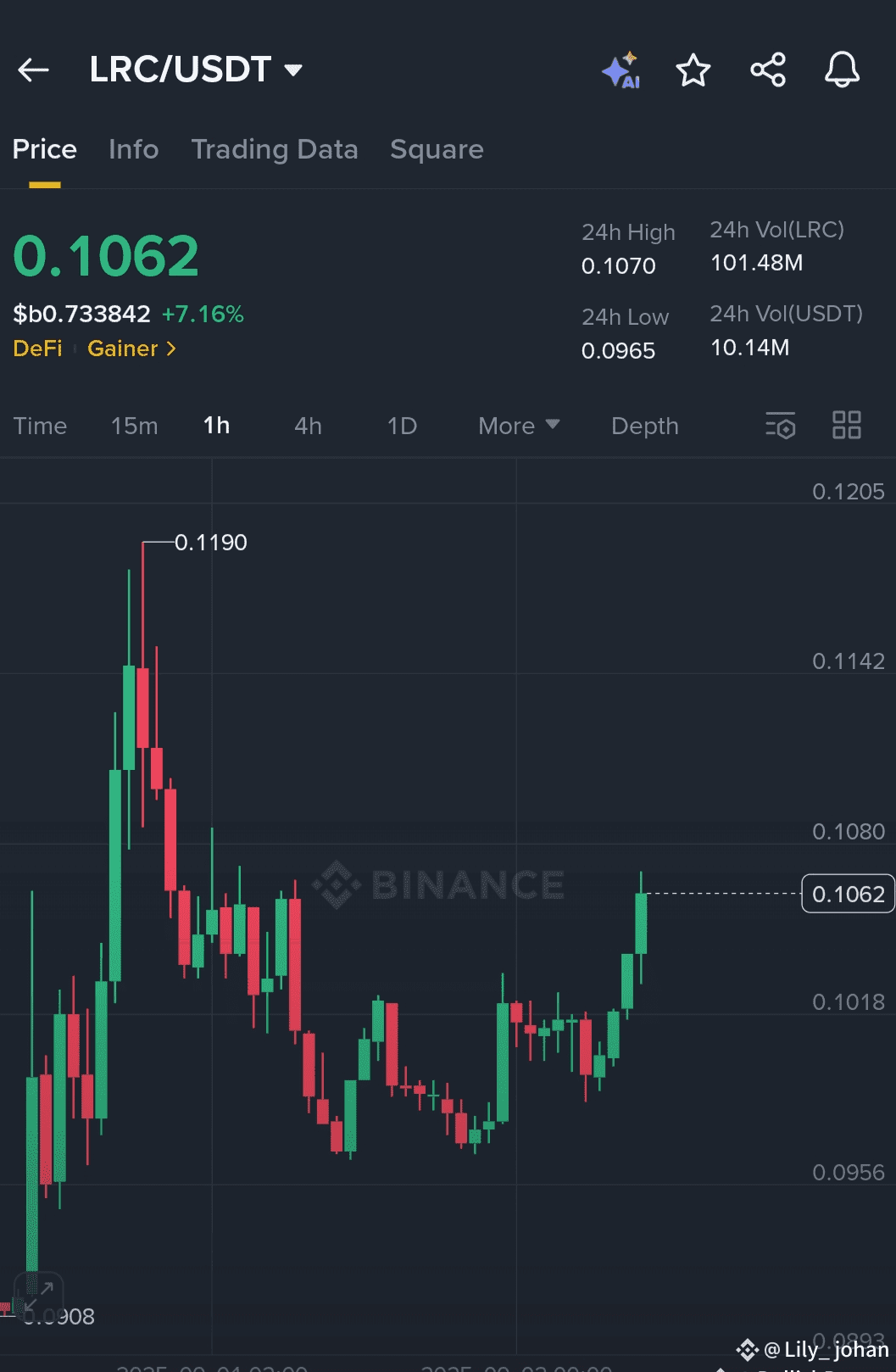Show the 1D chart interval
The width and height of the screenshot is (896, 1372).
[x=402, y=426]
